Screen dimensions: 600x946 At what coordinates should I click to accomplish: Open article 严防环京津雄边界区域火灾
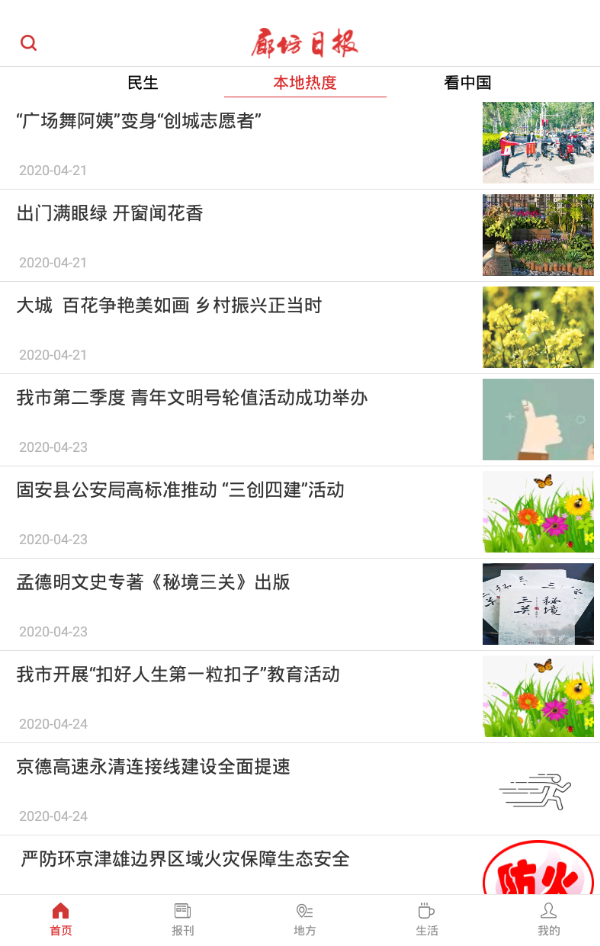pyautogui.click(x=185, y=859)
